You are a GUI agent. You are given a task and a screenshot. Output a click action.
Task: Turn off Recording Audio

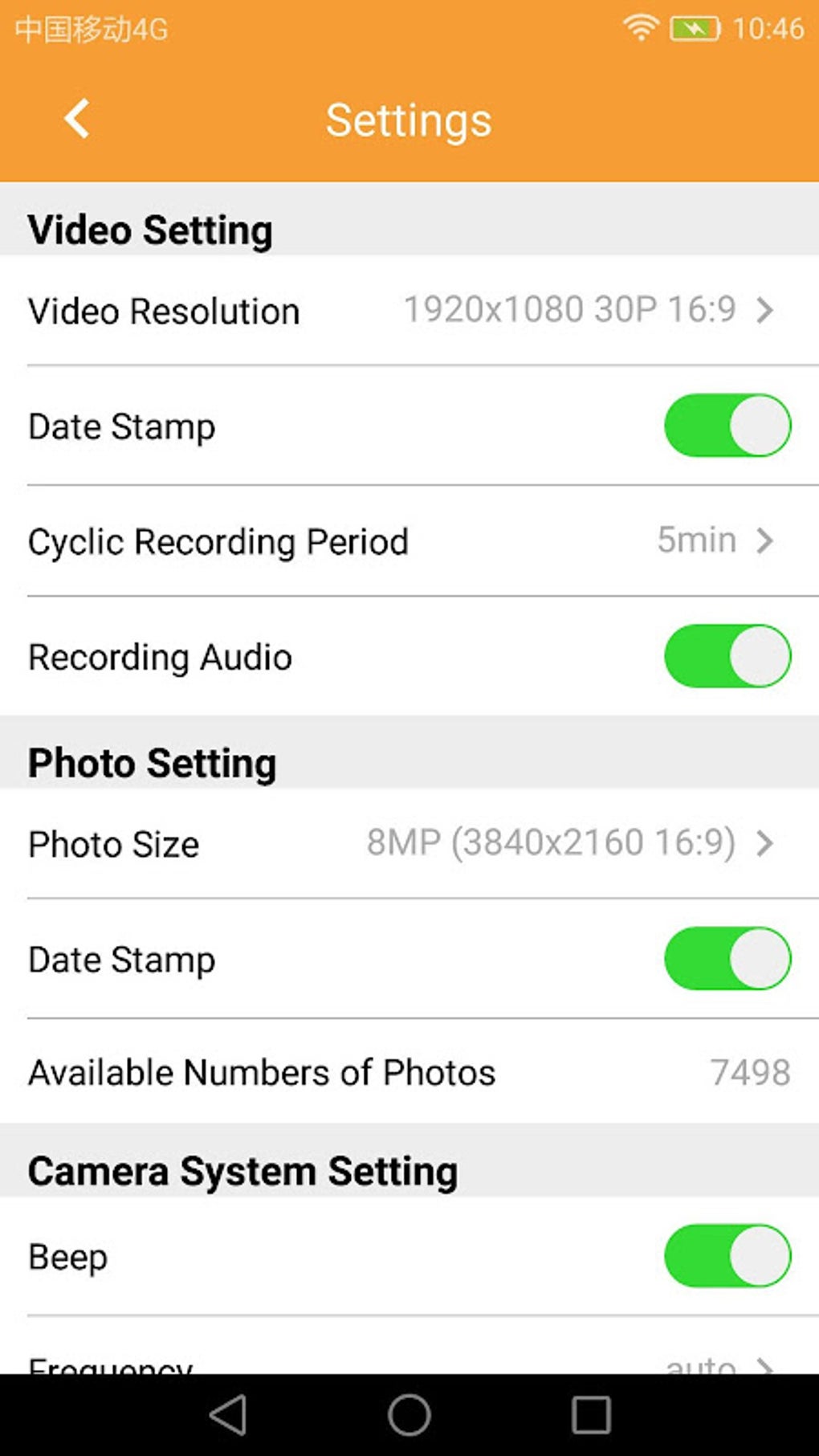click(x=727, y=656)
